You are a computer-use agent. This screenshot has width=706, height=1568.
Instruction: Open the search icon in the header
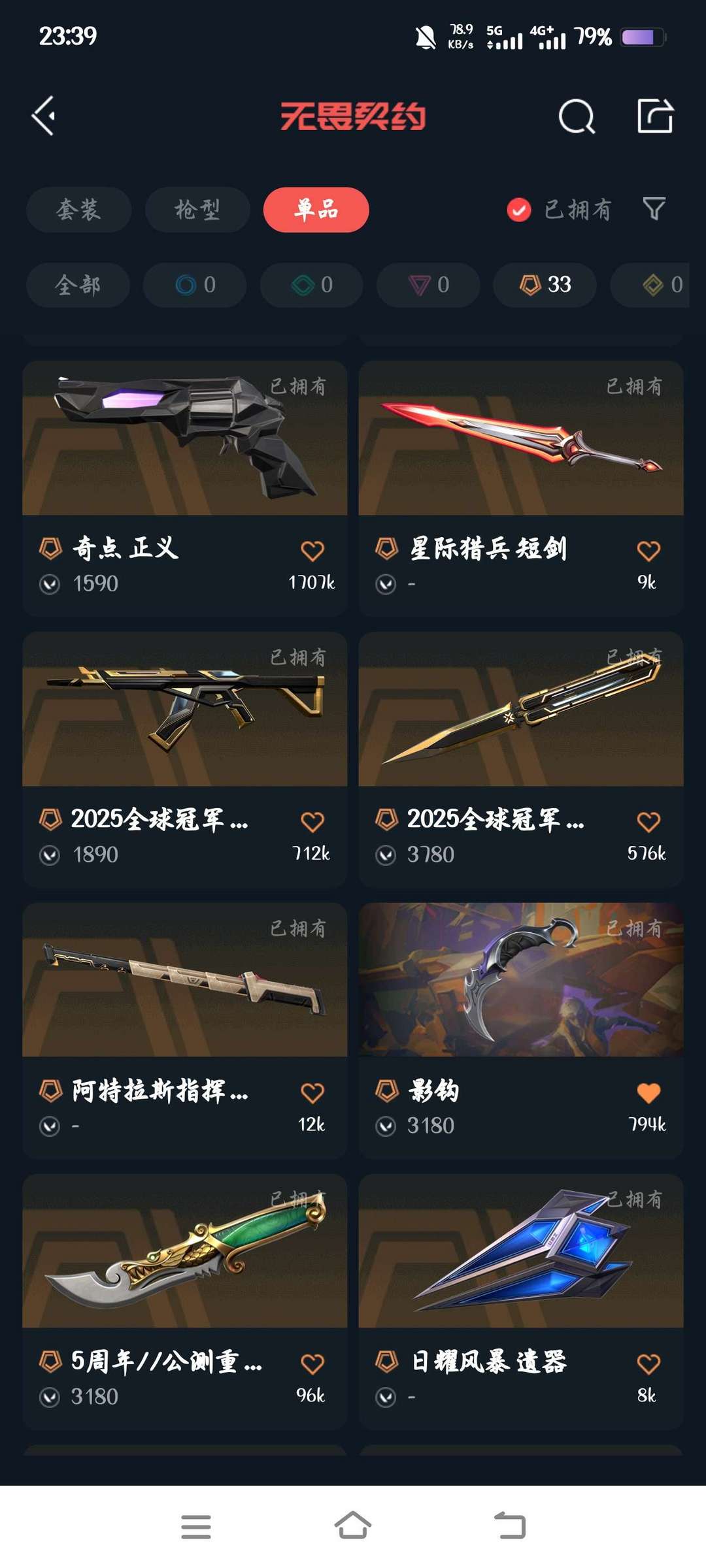tap(577, 117)
